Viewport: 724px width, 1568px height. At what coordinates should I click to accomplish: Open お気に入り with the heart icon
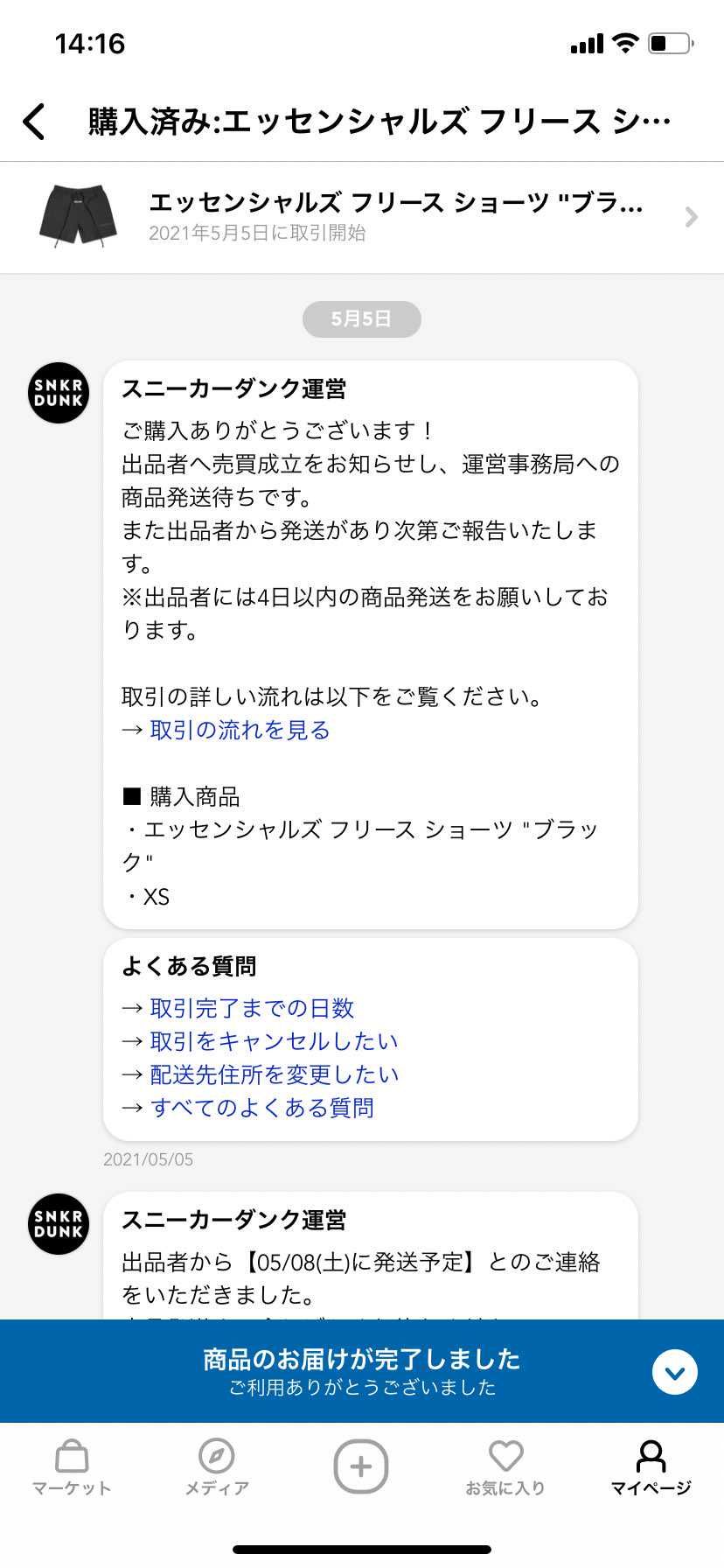[x=506, y=1459]
